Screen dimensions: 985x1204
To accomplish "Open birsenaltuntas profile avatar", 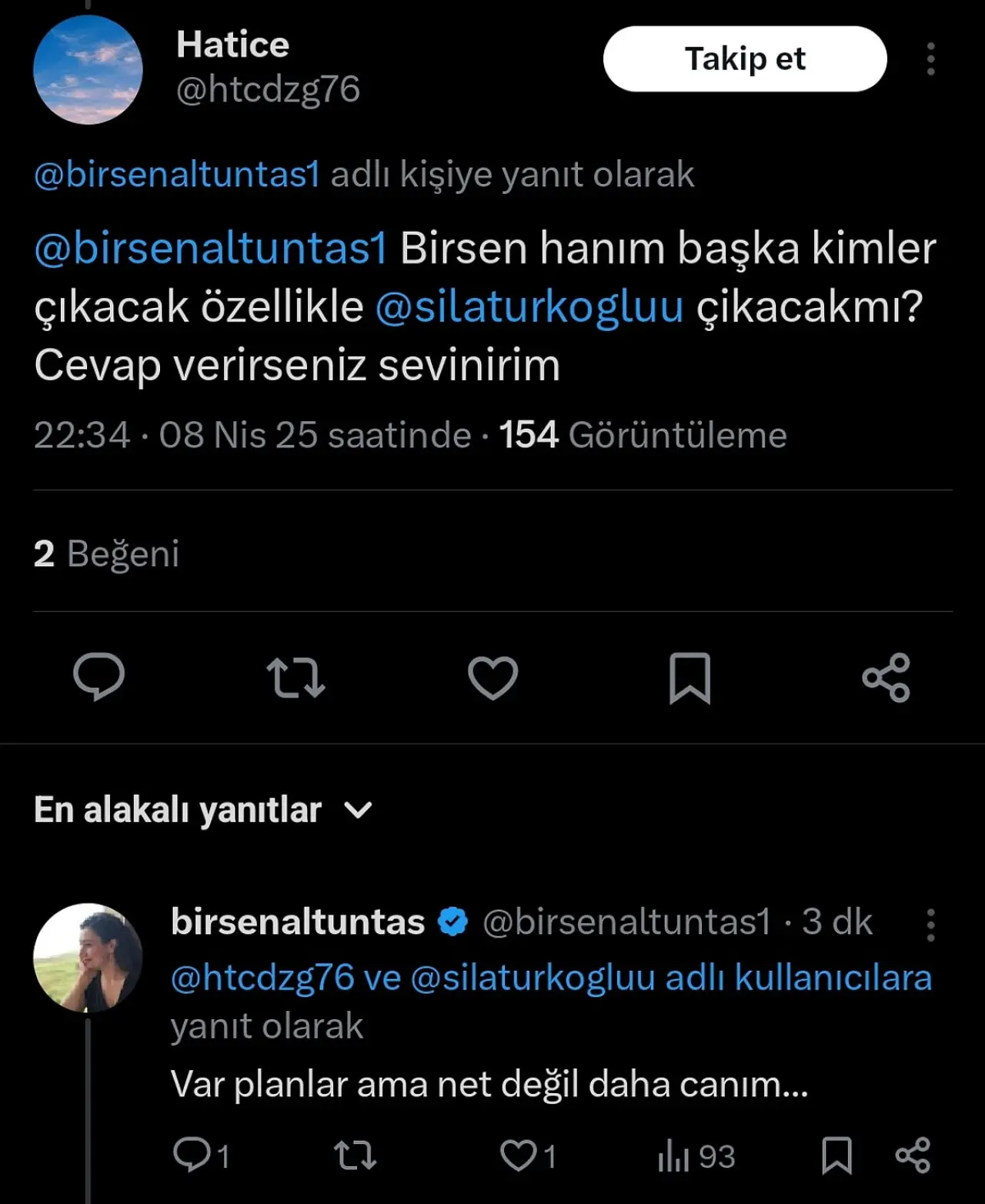I will tap(88, 957).
